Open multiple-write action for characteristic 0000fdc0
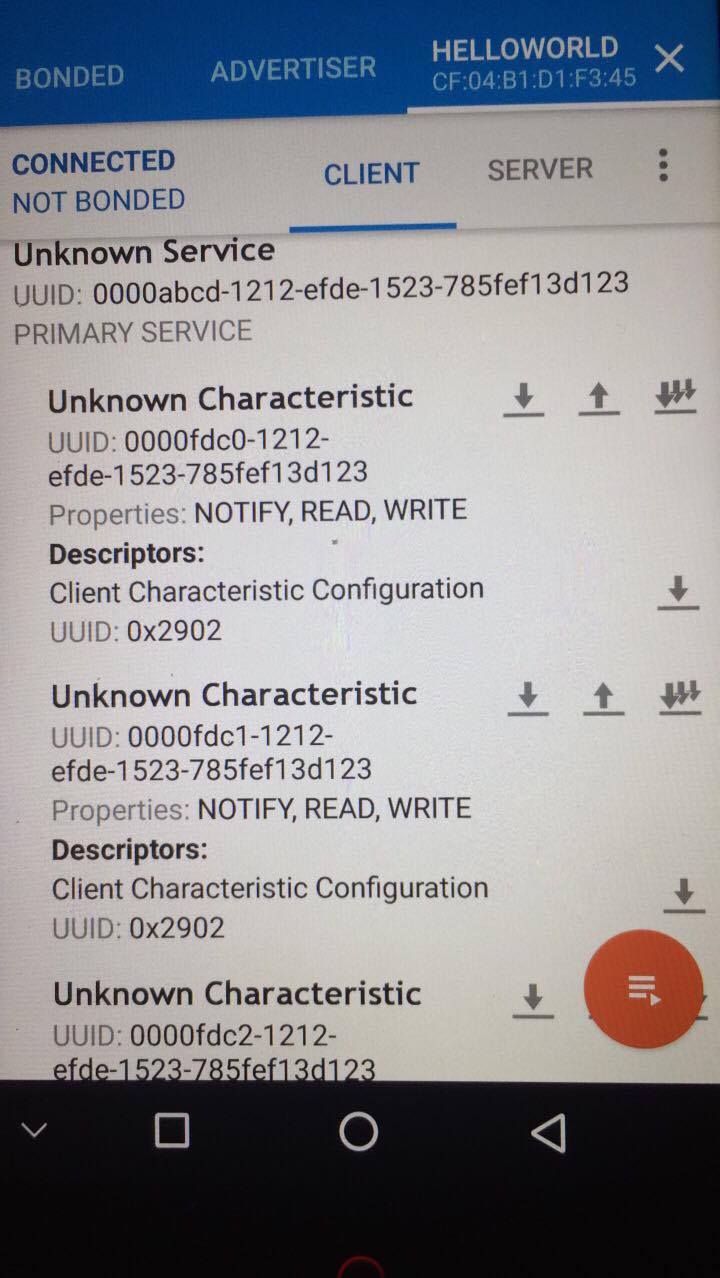This screenshot has width=720, height=1278. (675, 398)
